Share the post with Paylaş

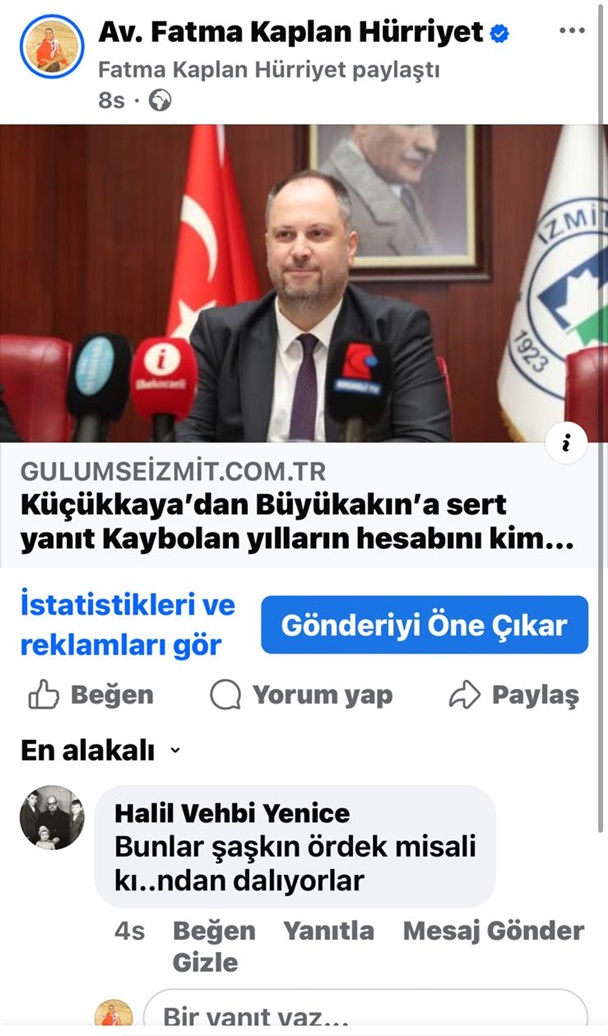coord(515,695)
